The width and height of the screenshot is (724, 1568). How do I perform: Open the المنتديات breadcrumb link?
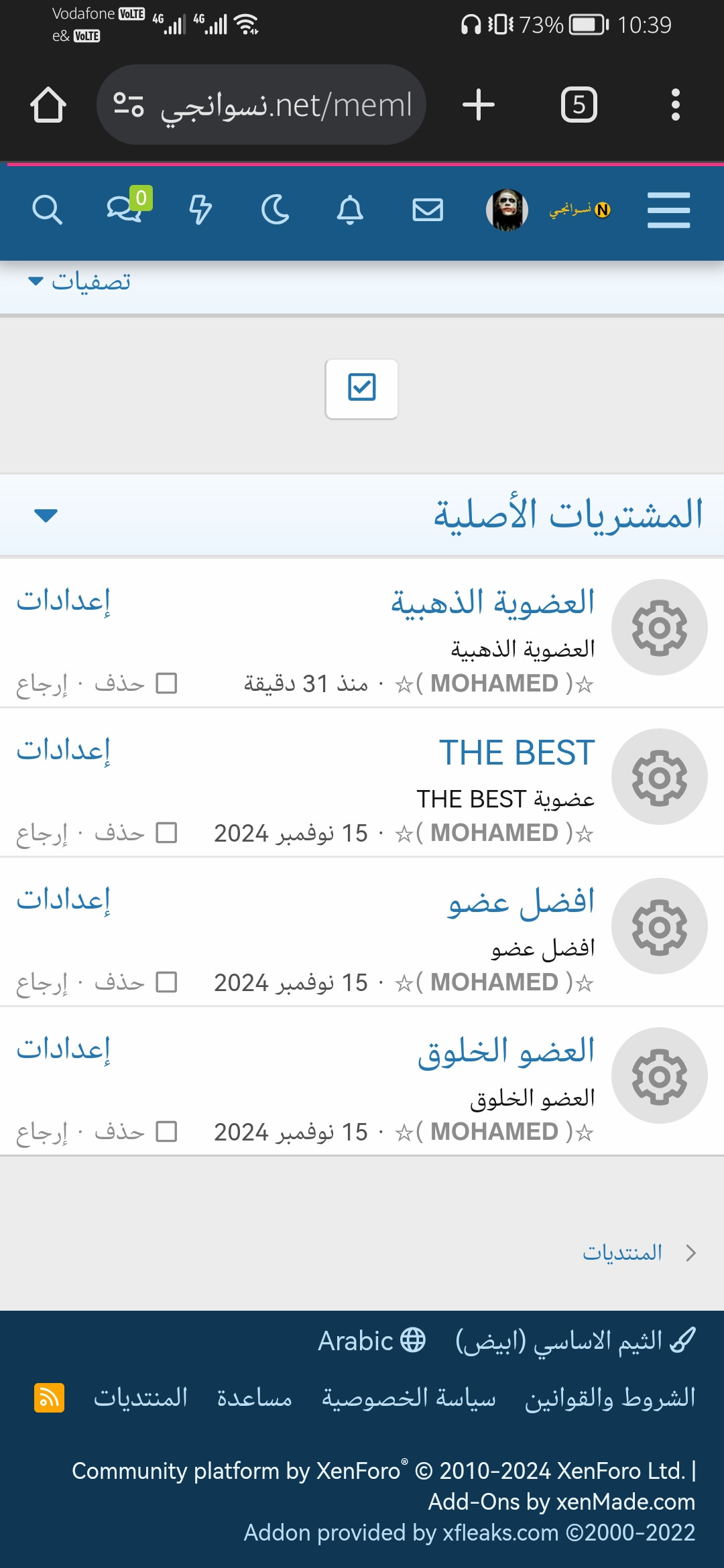click(622, 1252)
